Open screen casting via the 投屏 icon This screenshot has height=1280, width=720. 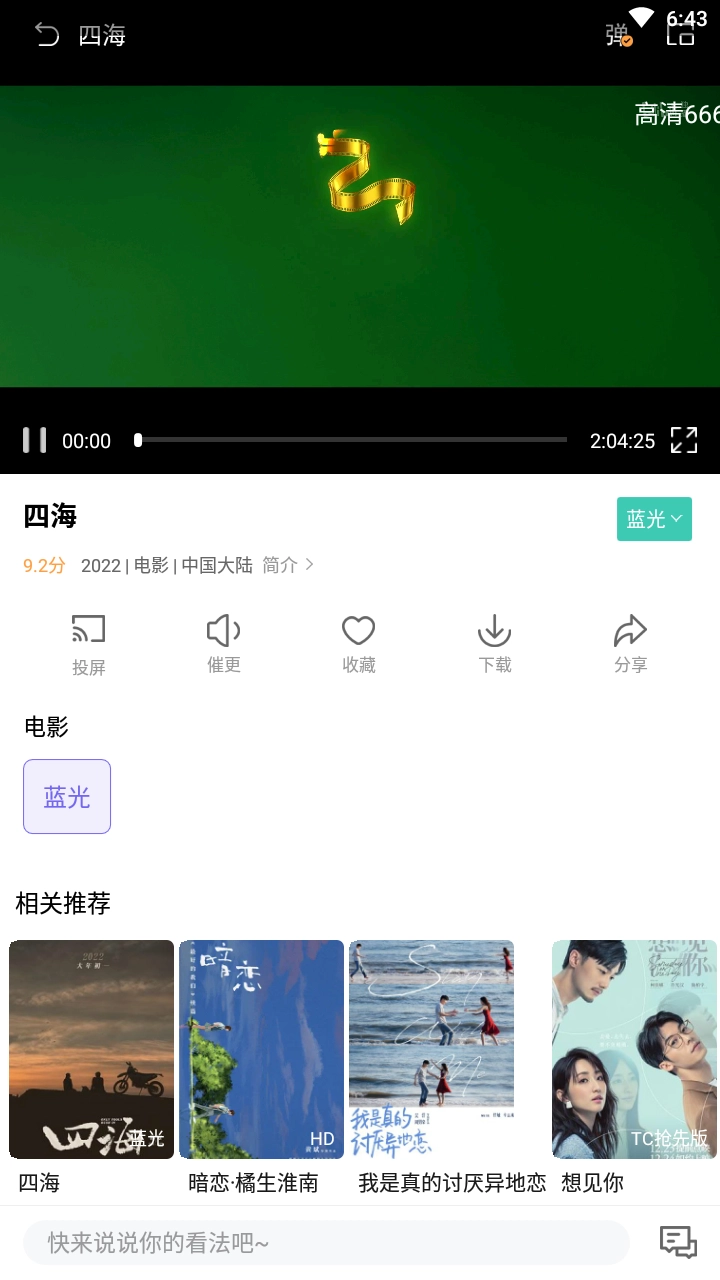pos(89,640)
